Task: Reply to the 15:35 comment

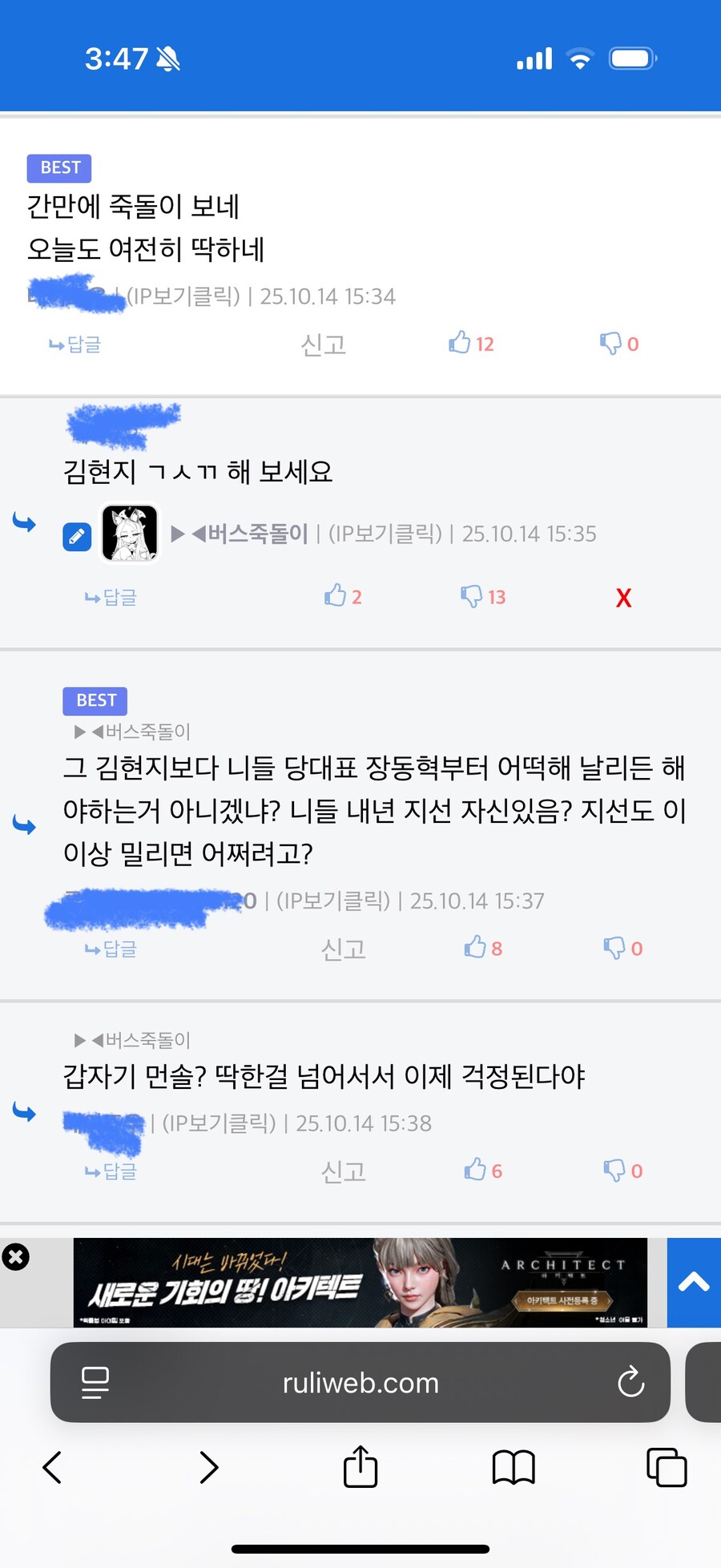Action: click(111, 597)
